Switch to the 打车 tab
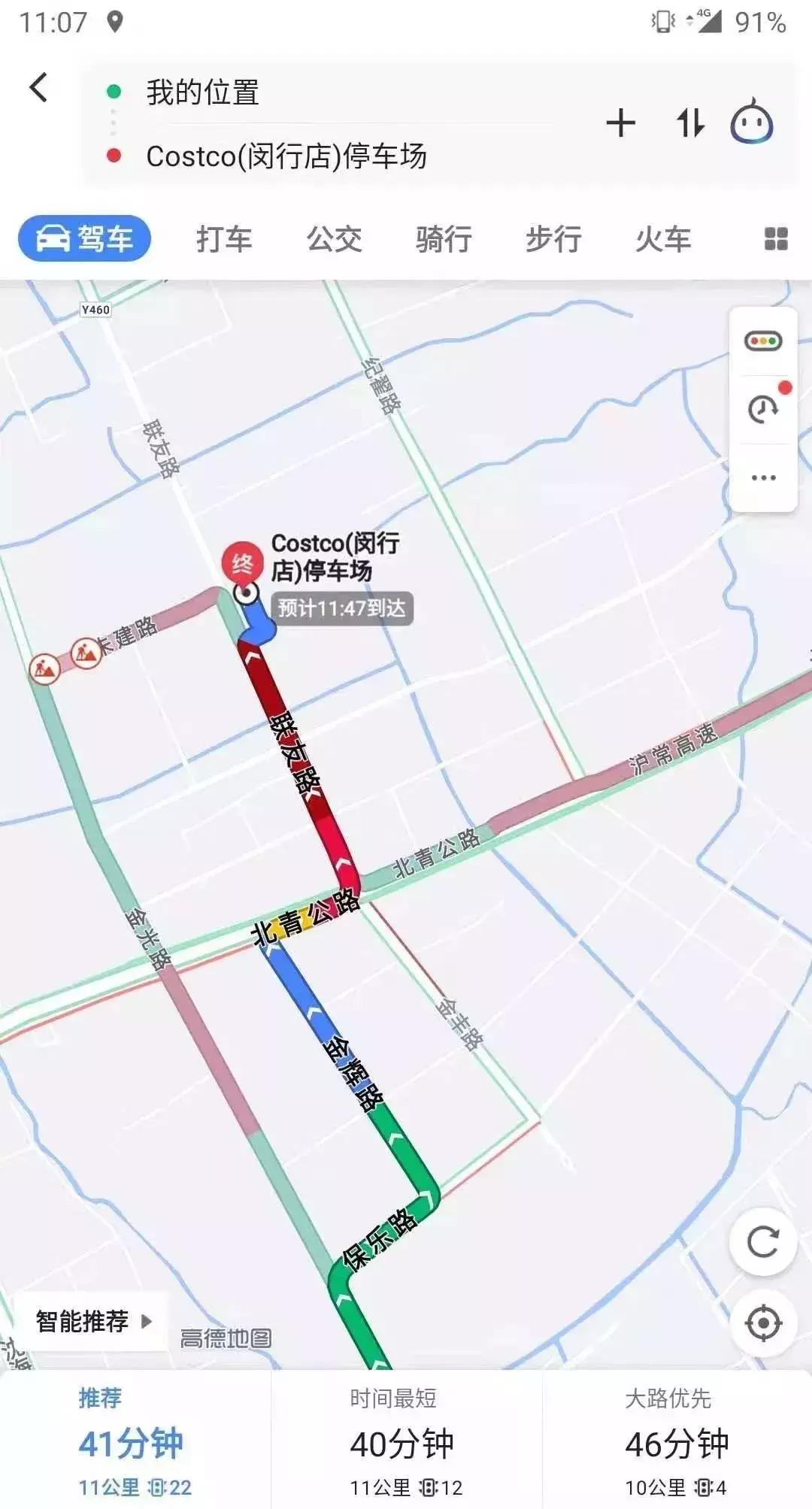Viewport: 812px width, 1509px height. 225,240
